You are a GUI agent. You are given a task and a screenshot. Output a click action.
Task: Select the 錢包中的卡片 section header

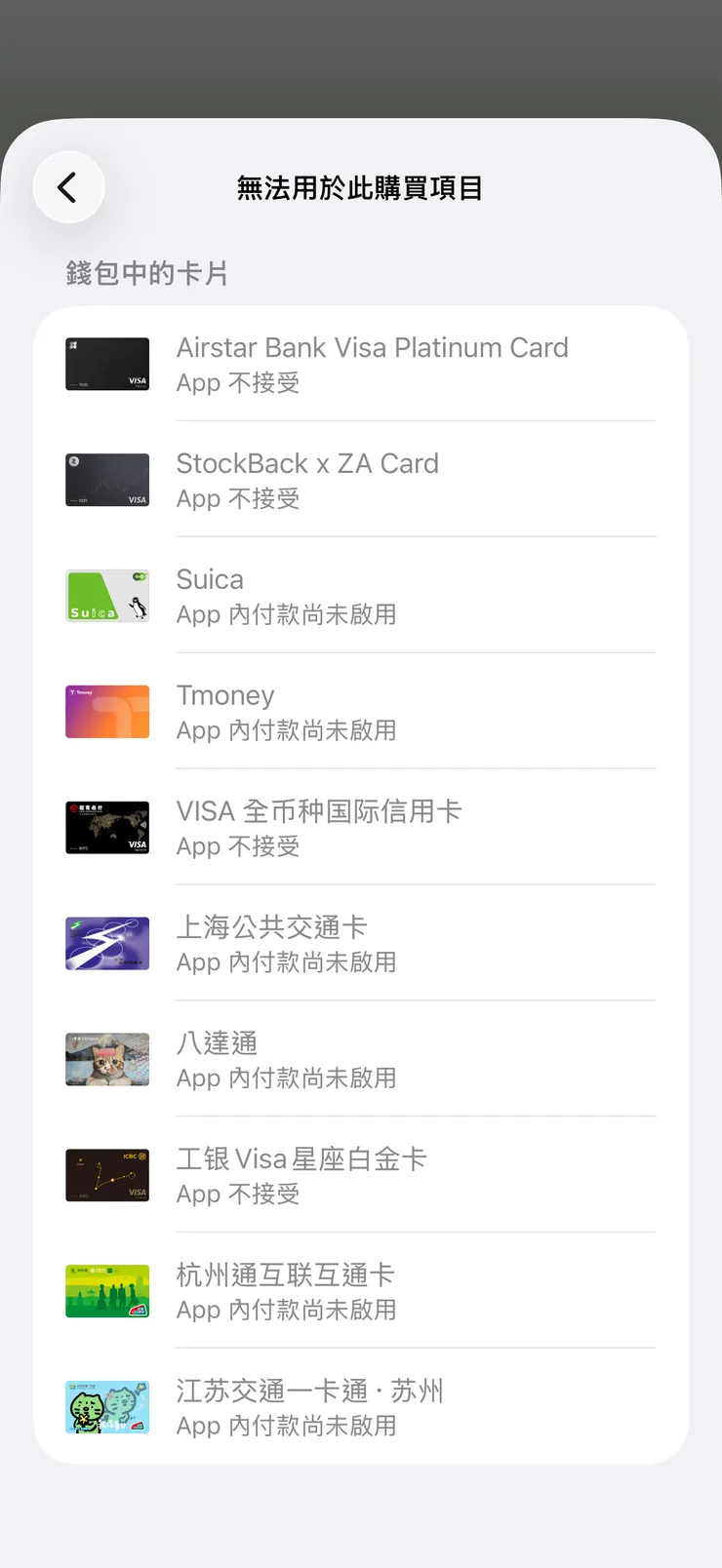pyautogui.click(x=144, y=274)
